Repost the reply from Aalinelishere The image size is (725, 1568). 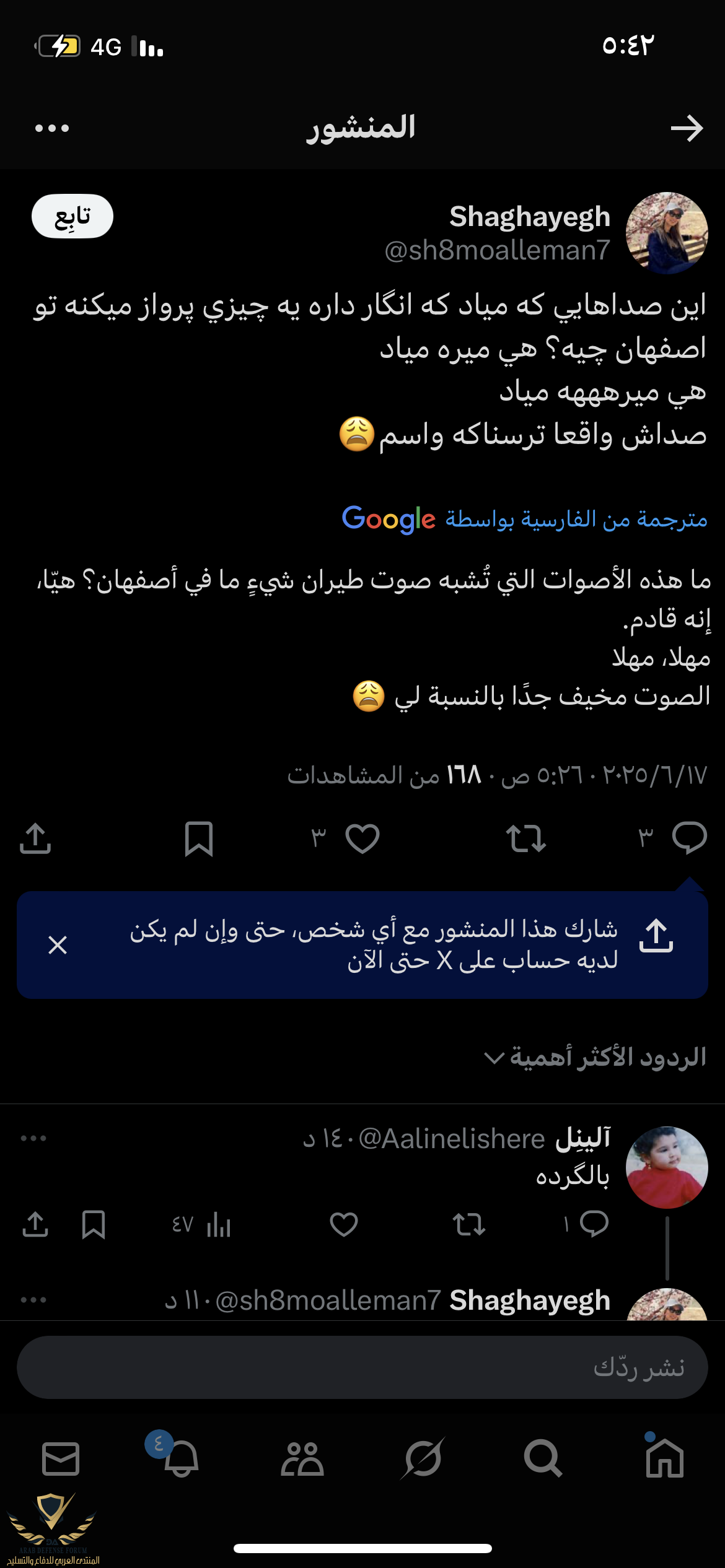(x=468, y=1224)
